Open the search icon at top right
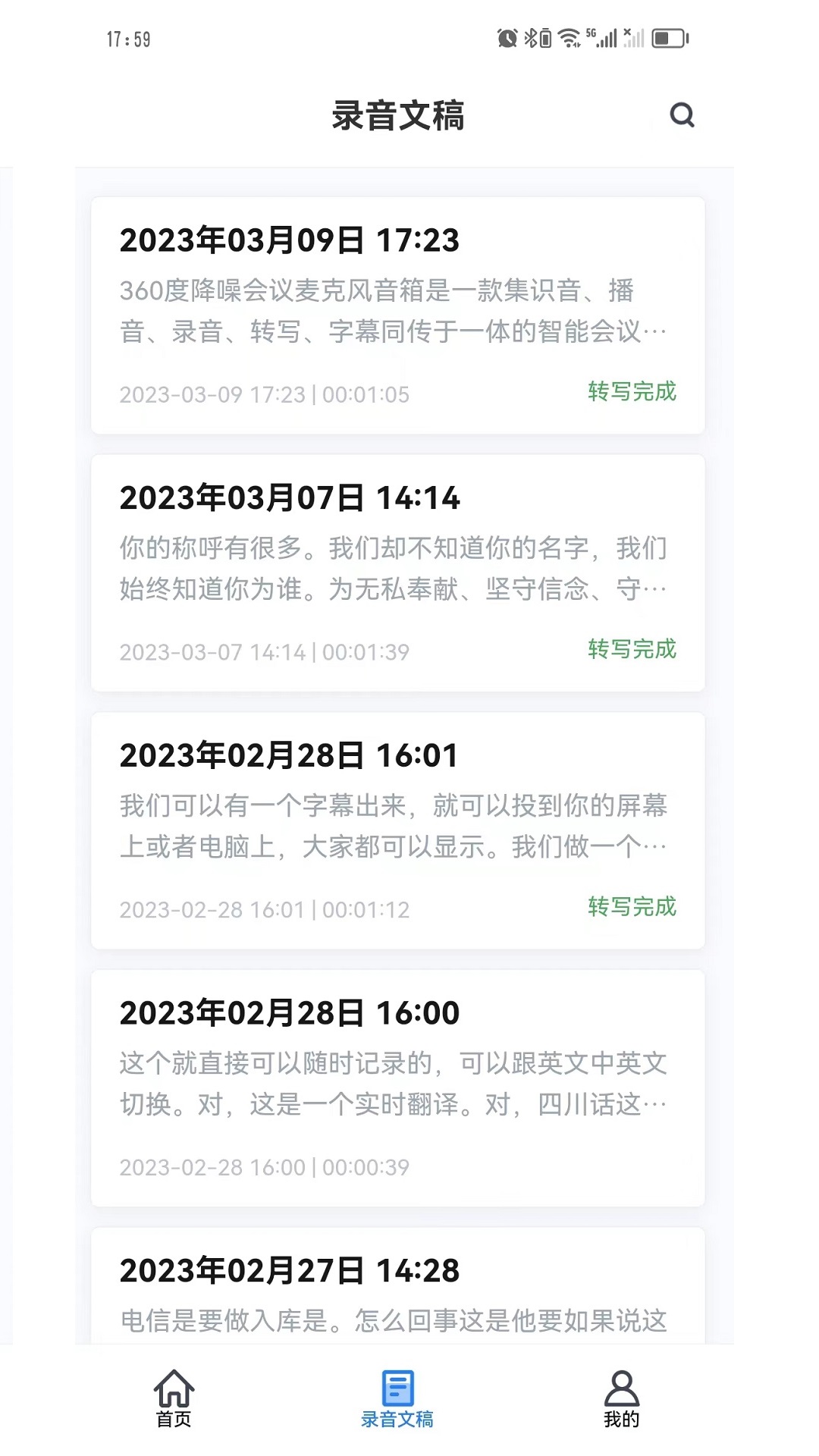Viewport: 819px width, 1456px height. [682, 115]
